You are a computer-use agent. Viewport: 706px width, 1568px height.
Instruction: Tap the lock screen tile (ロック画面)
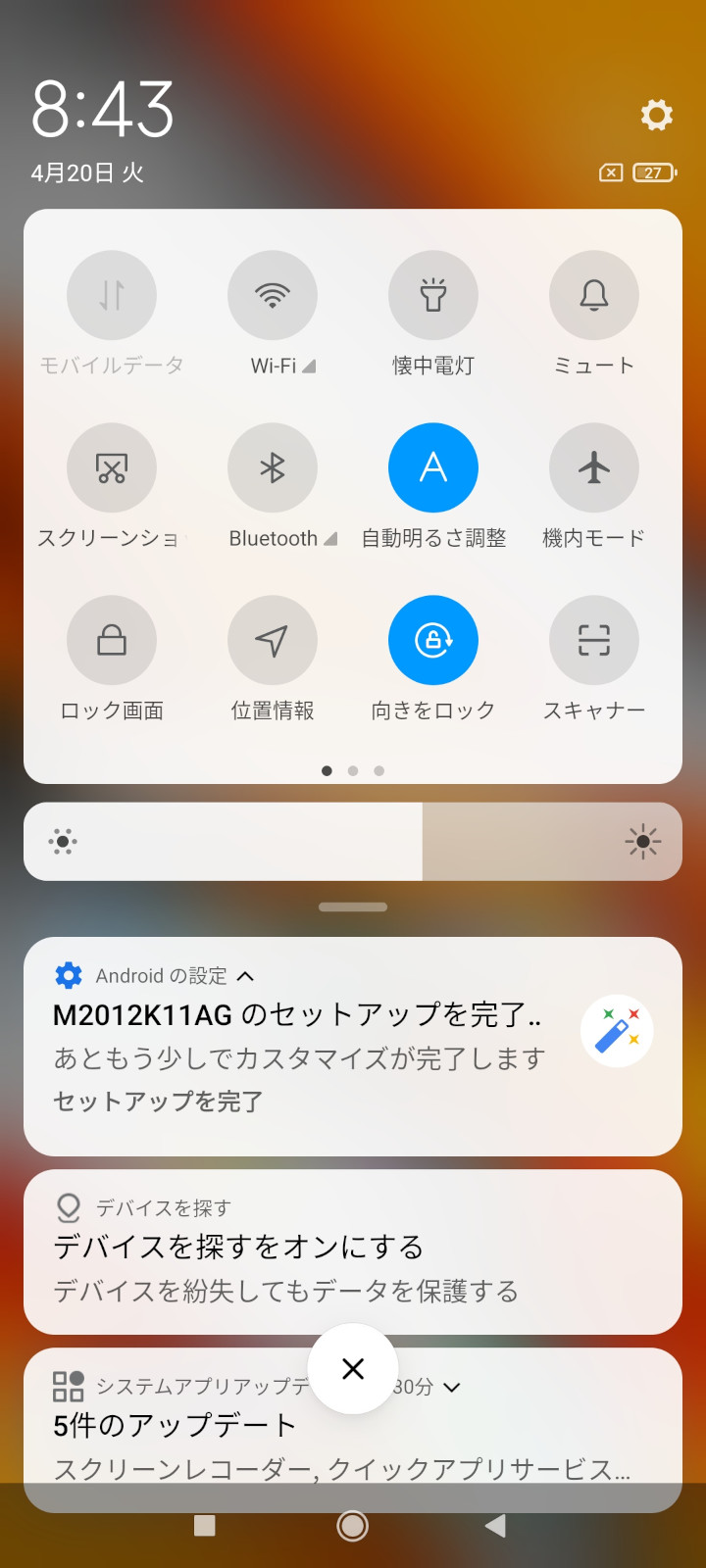click(x=112, y=640)
